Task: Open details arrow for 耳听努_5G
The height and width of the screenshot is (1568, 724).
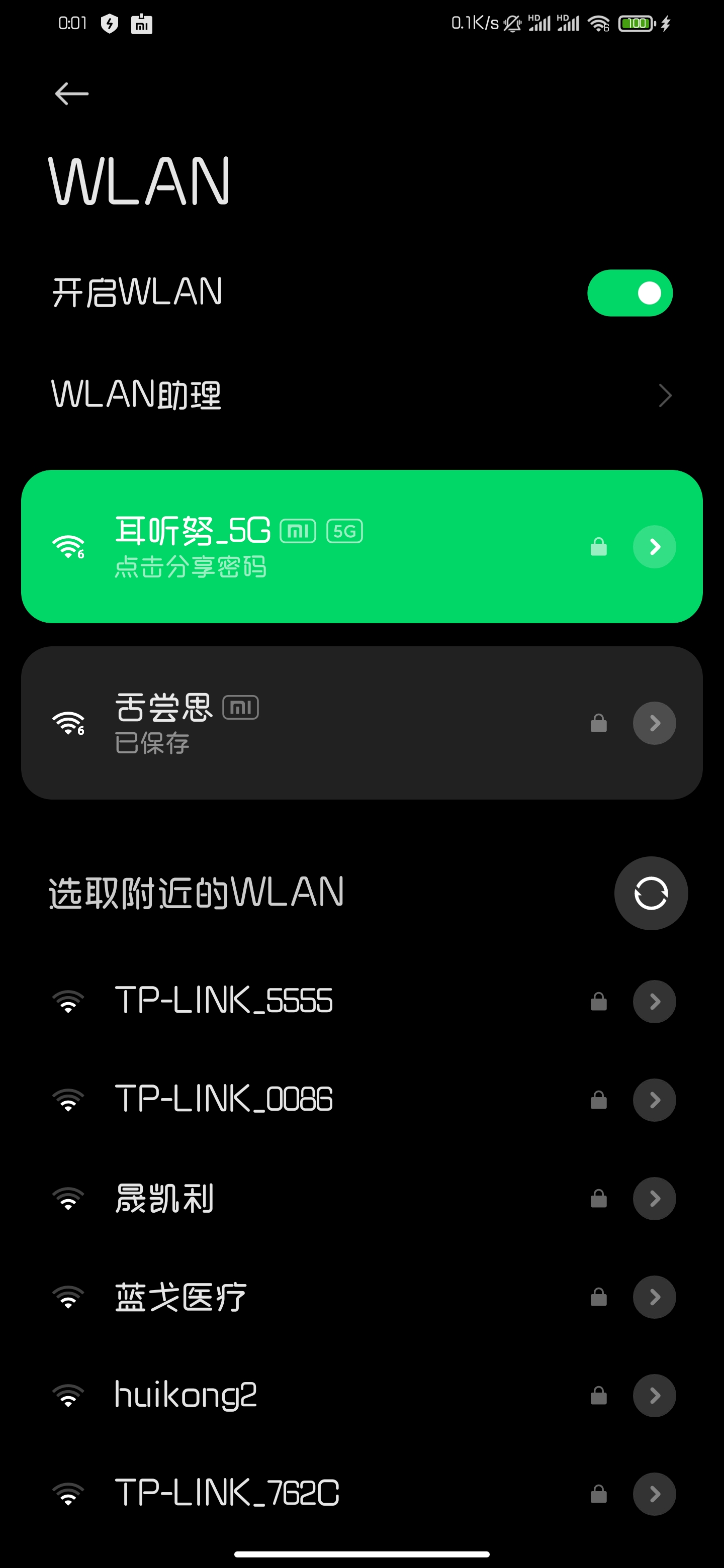Action: (655, 547)
